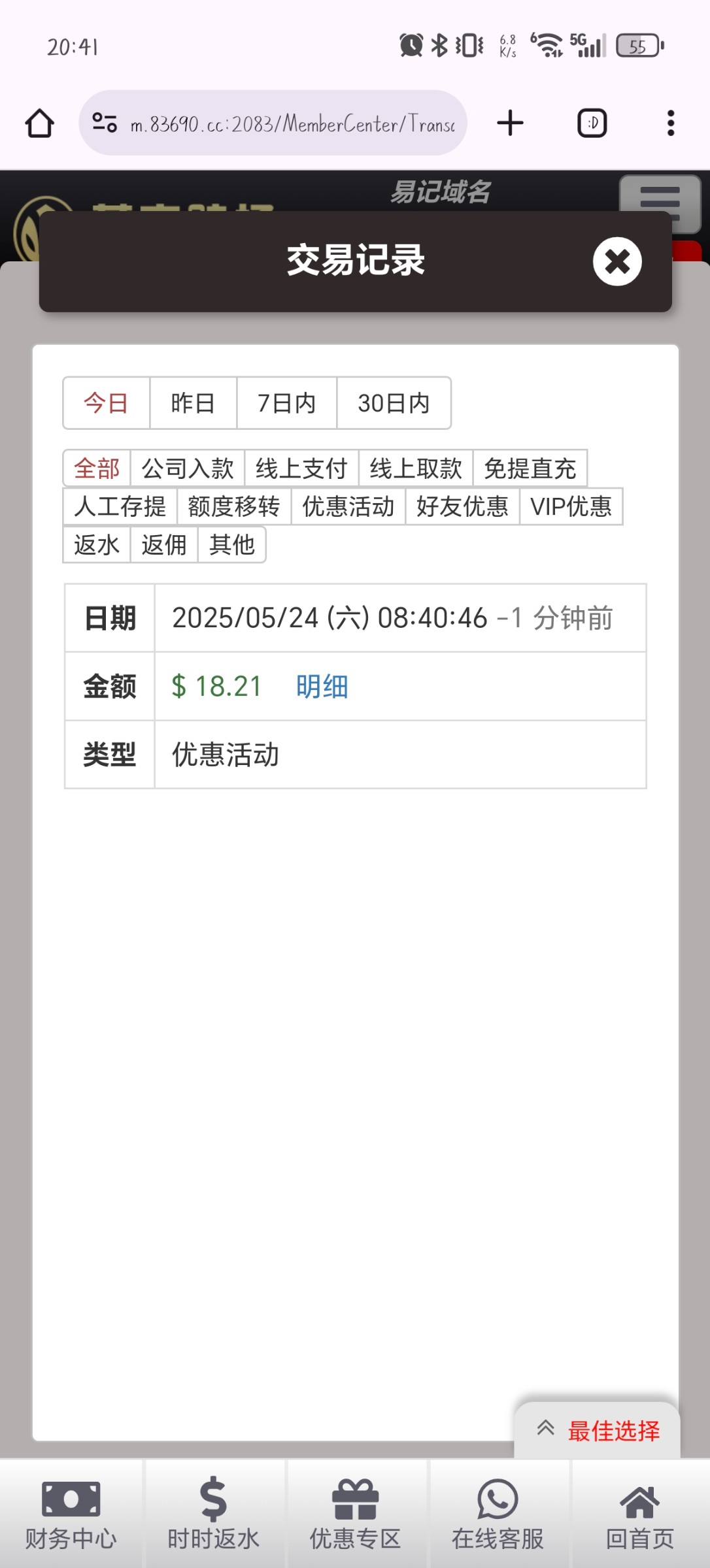Viewport: 710px width, 1568px height.
Task: Open 优惠专区
Action: click(x=355, y=1514)
